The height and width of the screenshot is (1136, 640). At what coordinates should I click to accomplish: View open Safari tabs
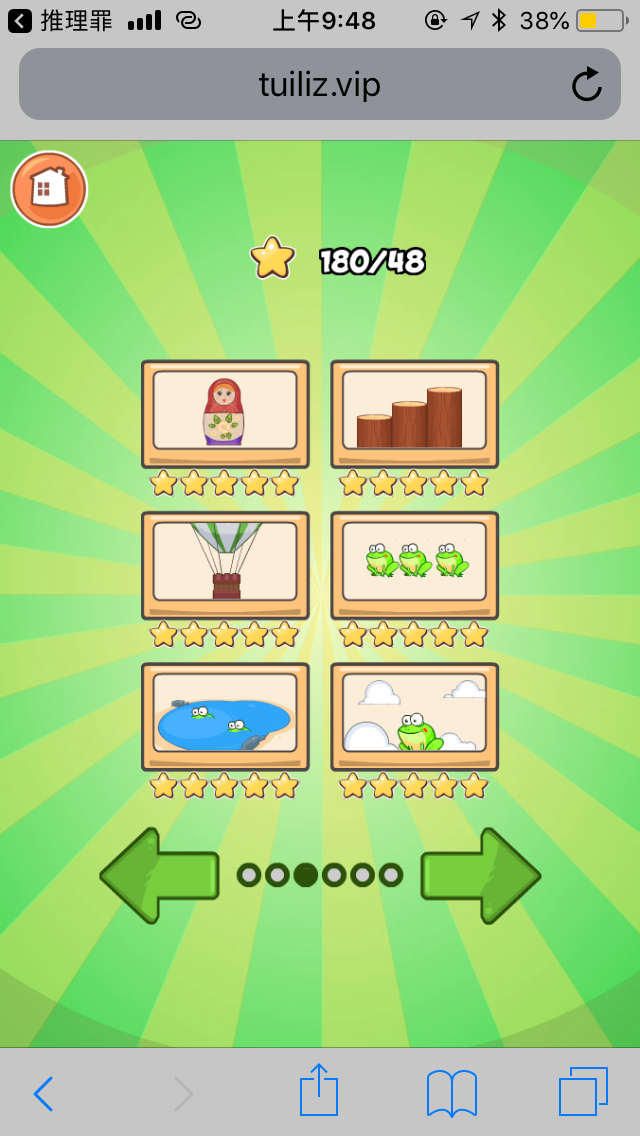tap(583, 1091)
